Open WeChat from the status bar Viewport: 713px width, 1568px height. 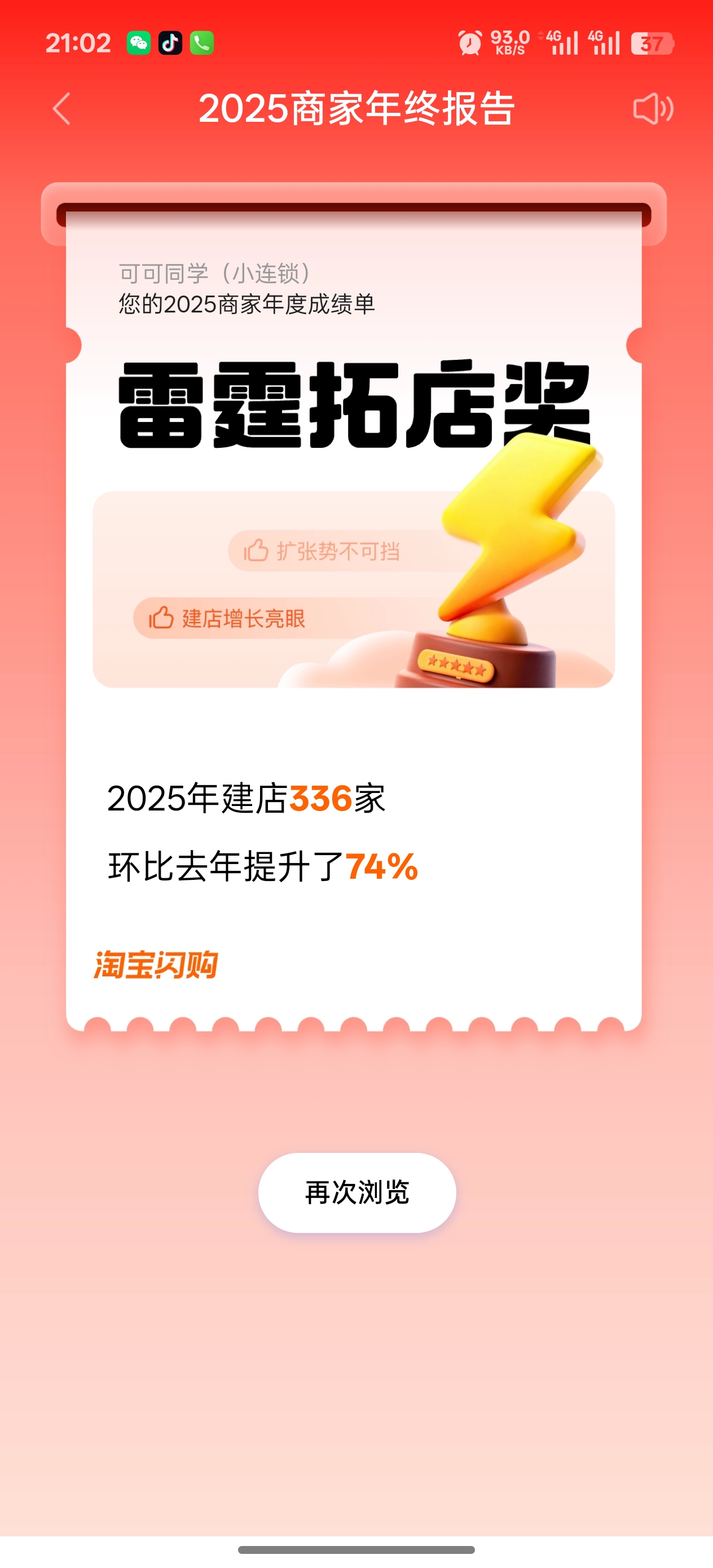pos(139,43)
